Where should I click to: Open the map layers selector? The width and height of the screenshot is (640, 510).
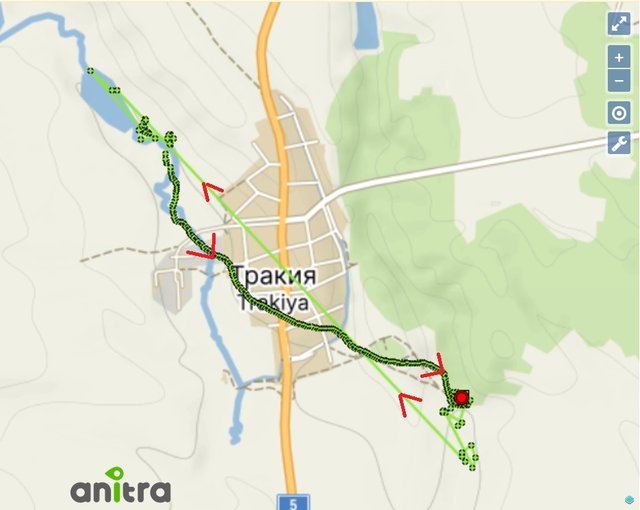627,497
